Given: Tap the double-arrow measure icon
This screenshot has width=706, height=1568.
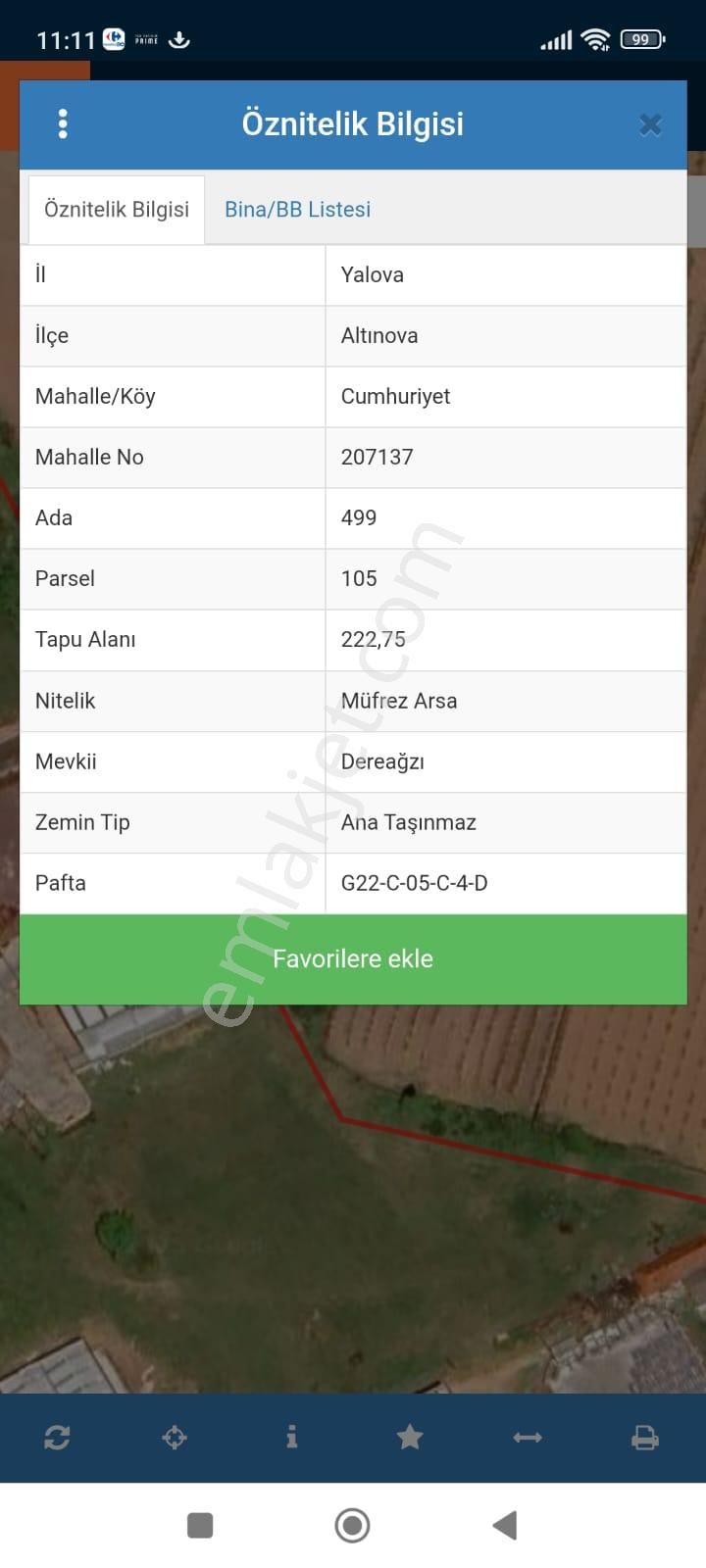Looking at the screenshot, I should tap(528, 1438).
